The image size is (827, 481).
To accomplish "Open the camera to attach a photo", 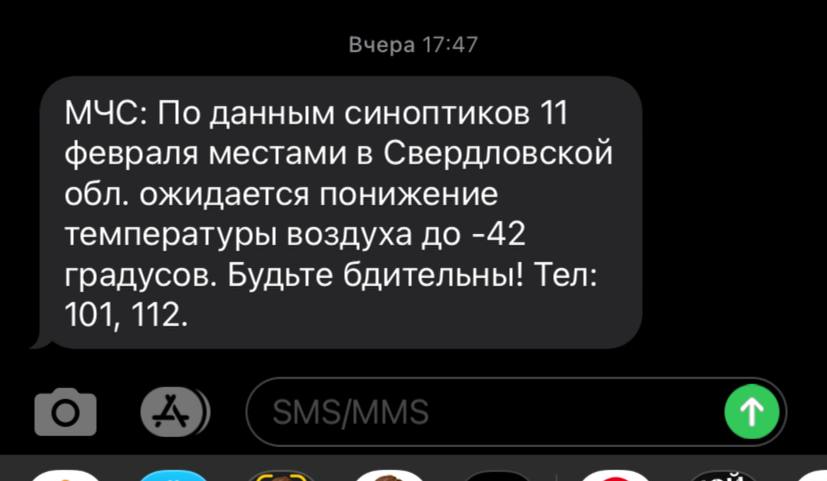I will pos(65,412).
